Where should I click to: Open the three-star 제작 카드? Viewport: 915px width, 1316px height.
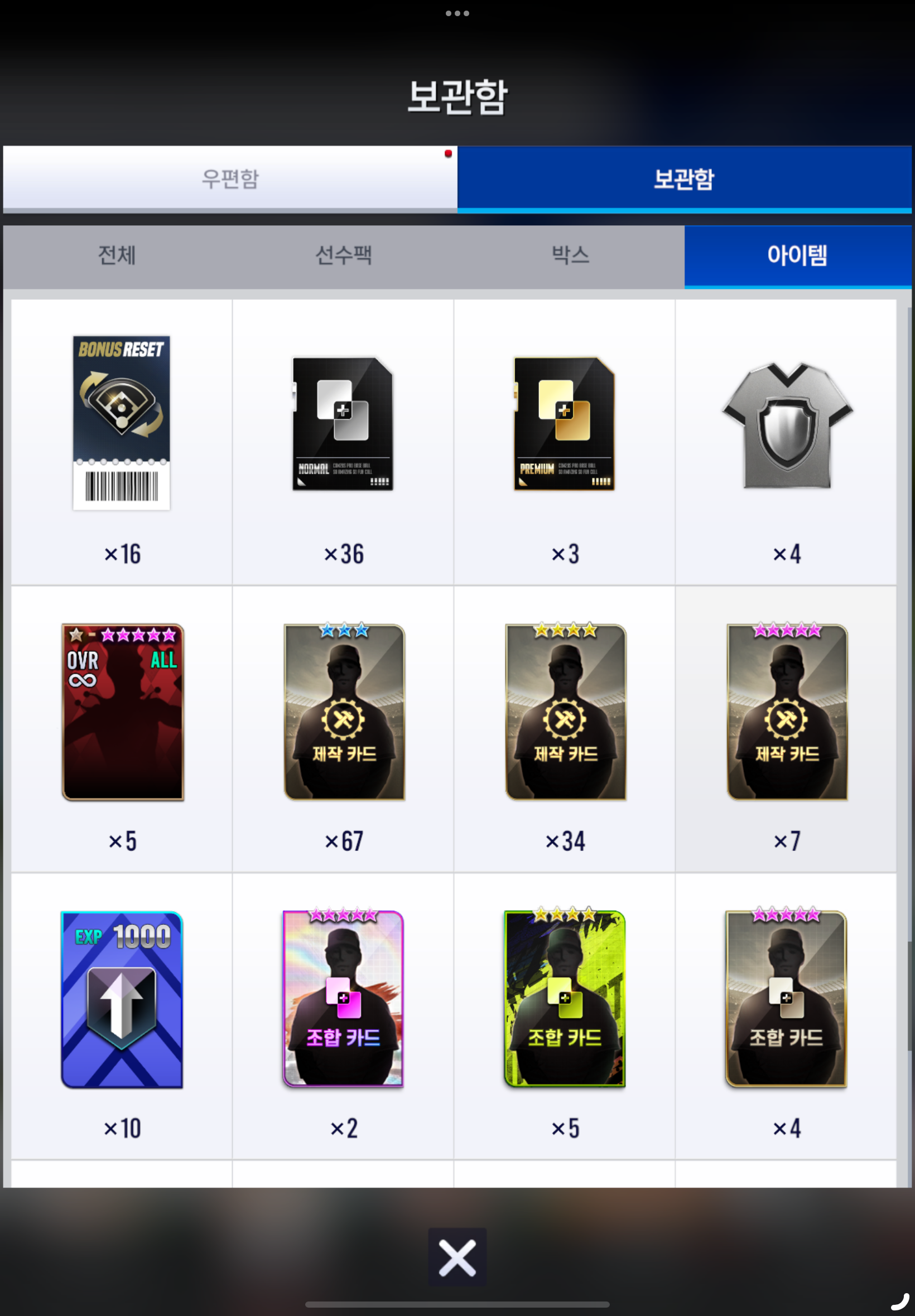(x=344, y=712)
